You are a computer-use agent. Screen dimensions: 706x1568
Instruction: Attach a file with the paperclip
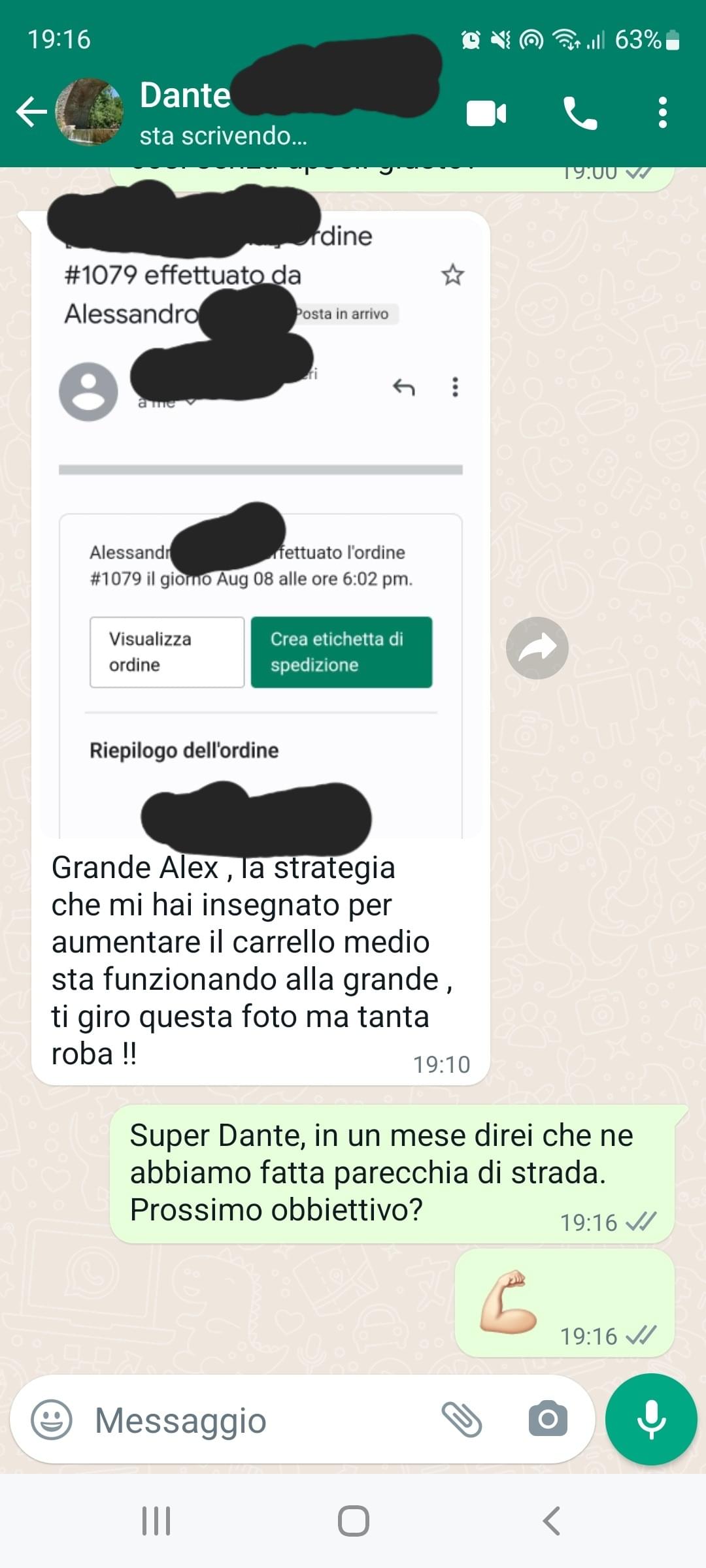[462, 1420]
